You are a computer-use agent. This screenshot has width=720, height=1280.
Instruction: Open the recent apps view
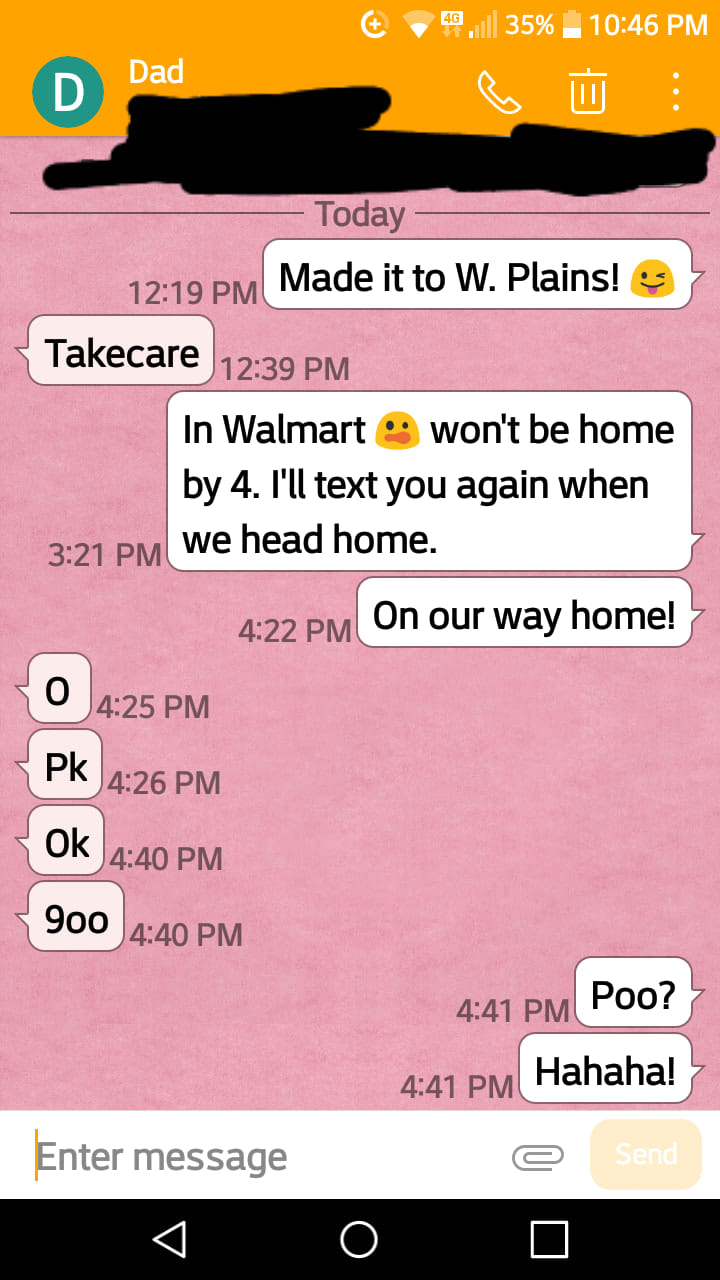coord(549,1240)
